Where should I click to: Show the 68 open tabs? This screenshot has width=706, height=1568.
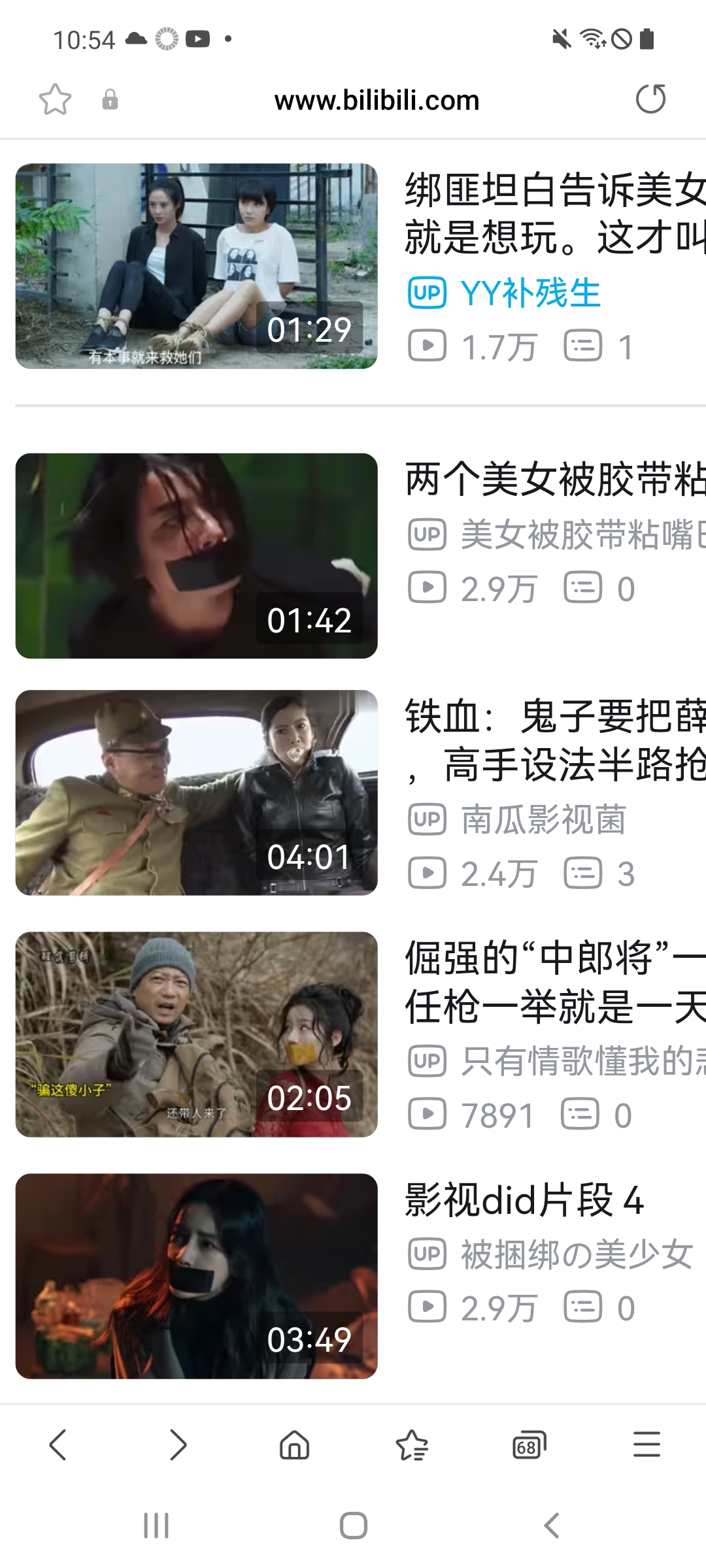pos(529,1446)
